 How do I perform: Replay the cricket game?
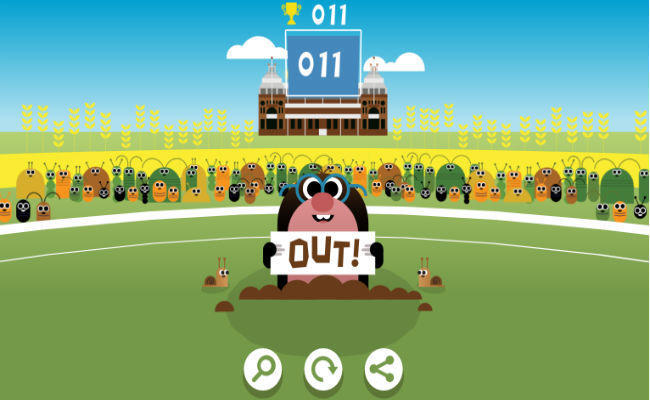(x=323, y=369)
